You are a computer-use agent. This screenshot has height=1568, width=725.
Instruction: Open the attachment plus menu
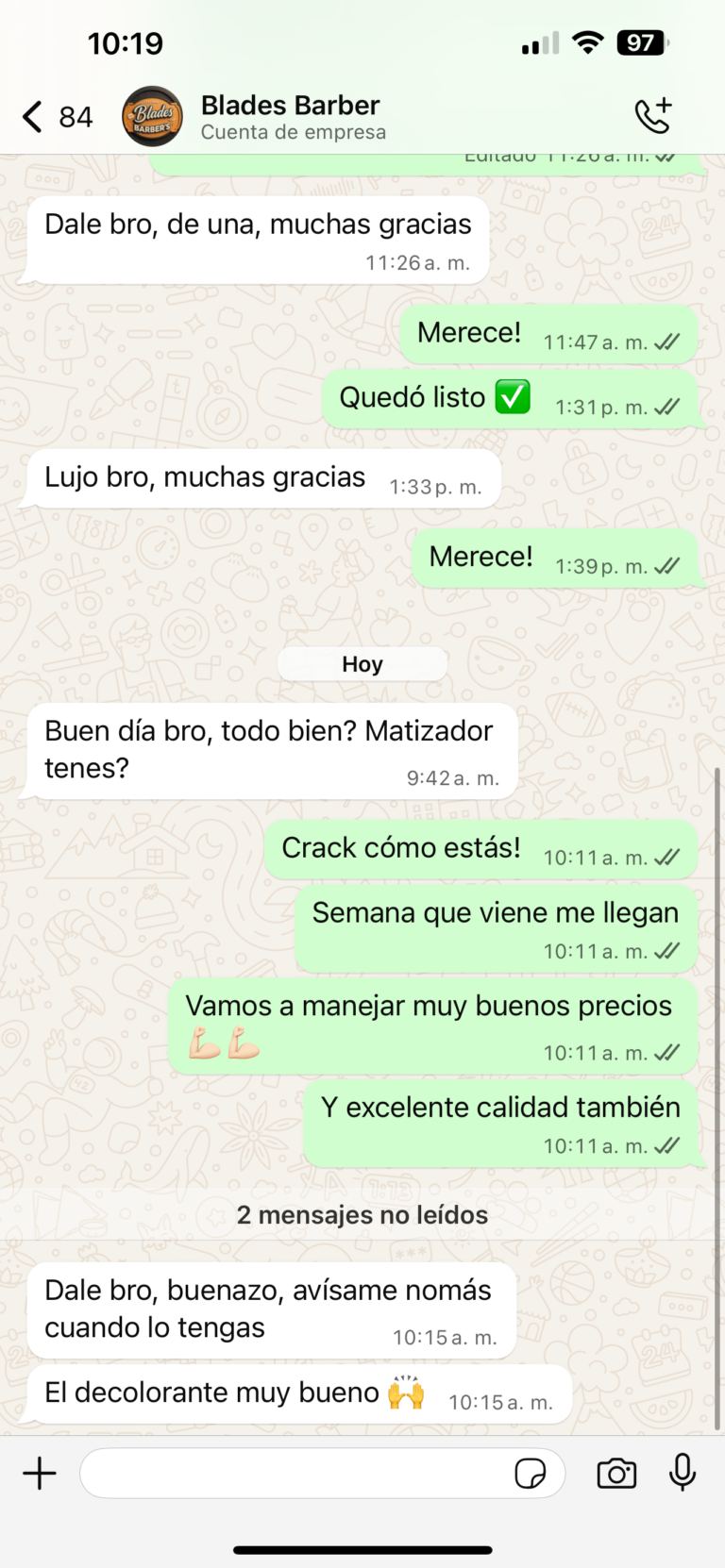pyautogui.click(x=40, y=1473)
